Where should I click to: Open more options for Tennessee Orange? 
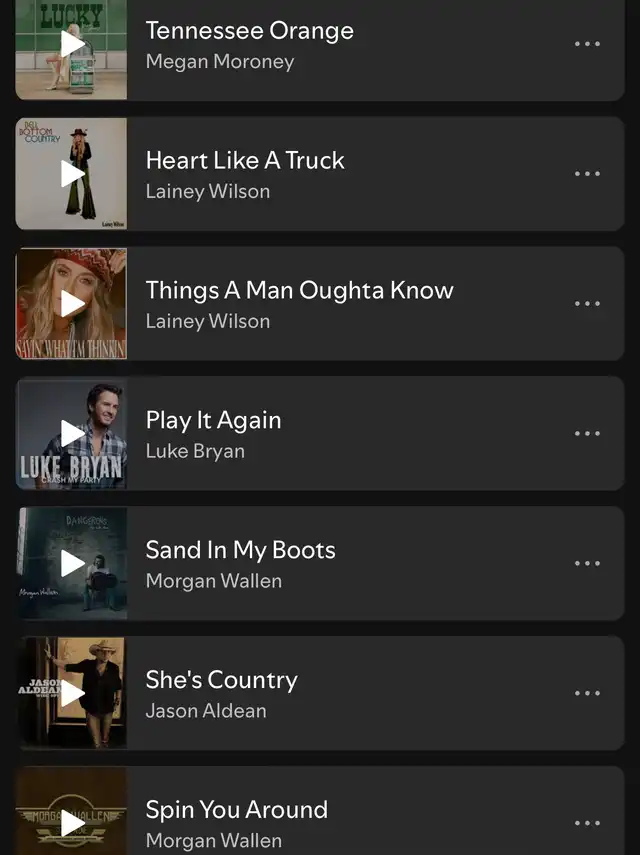587,44
